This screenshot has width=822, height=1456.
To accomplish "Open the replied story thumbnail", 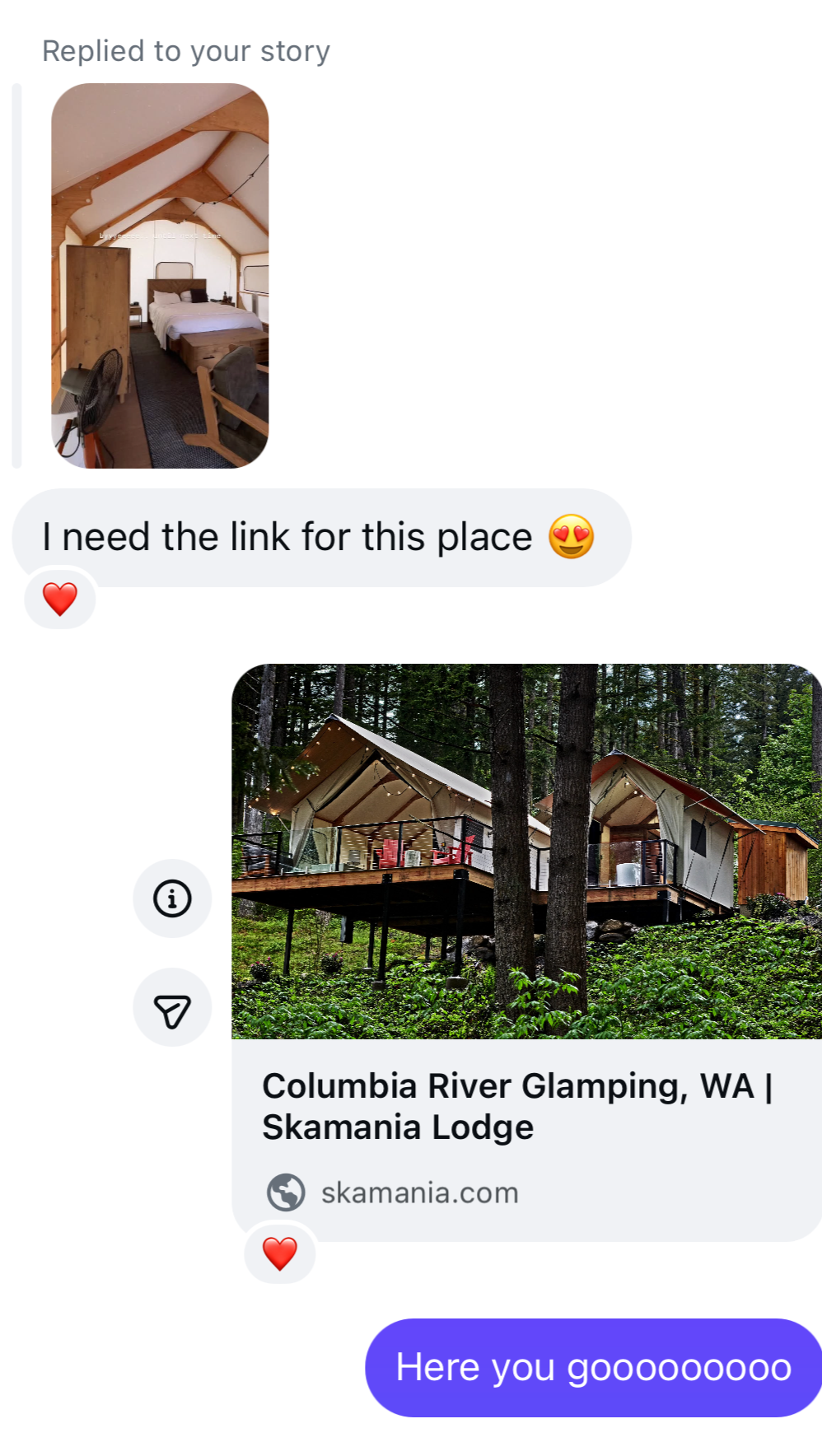I will pos(160,276).
